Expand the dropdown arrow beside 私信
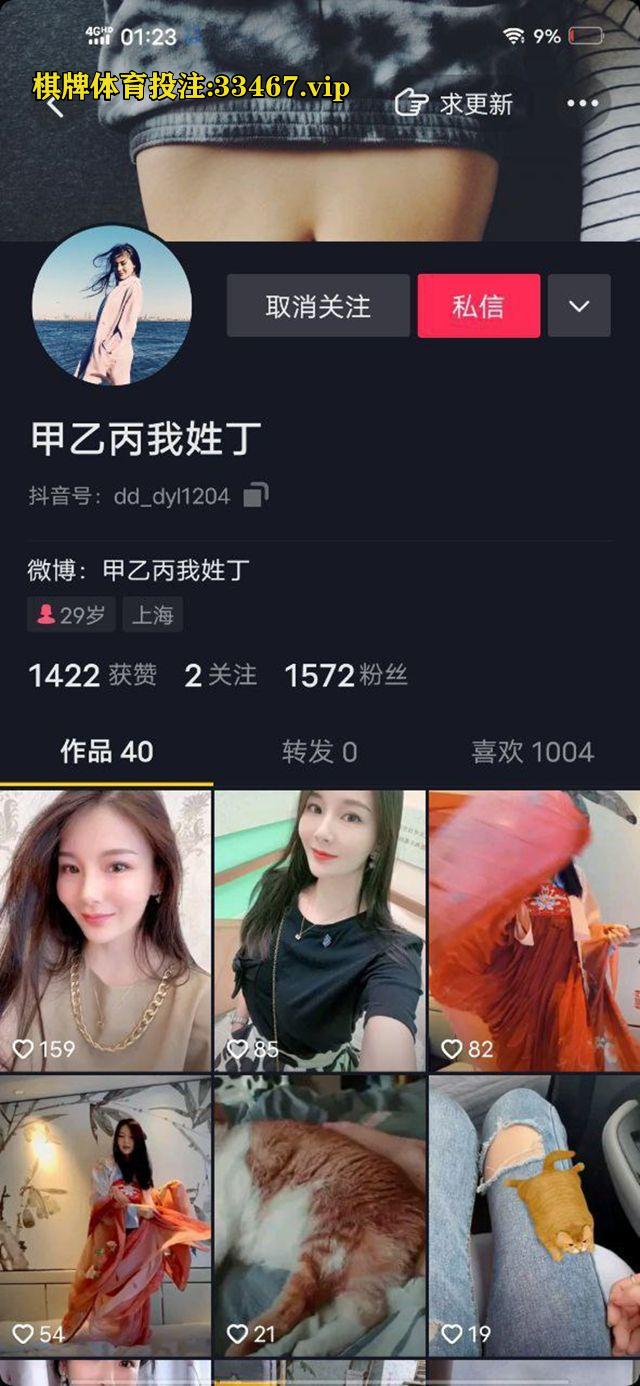This screenshot has height=1386, width=640. tap(579, 306)
